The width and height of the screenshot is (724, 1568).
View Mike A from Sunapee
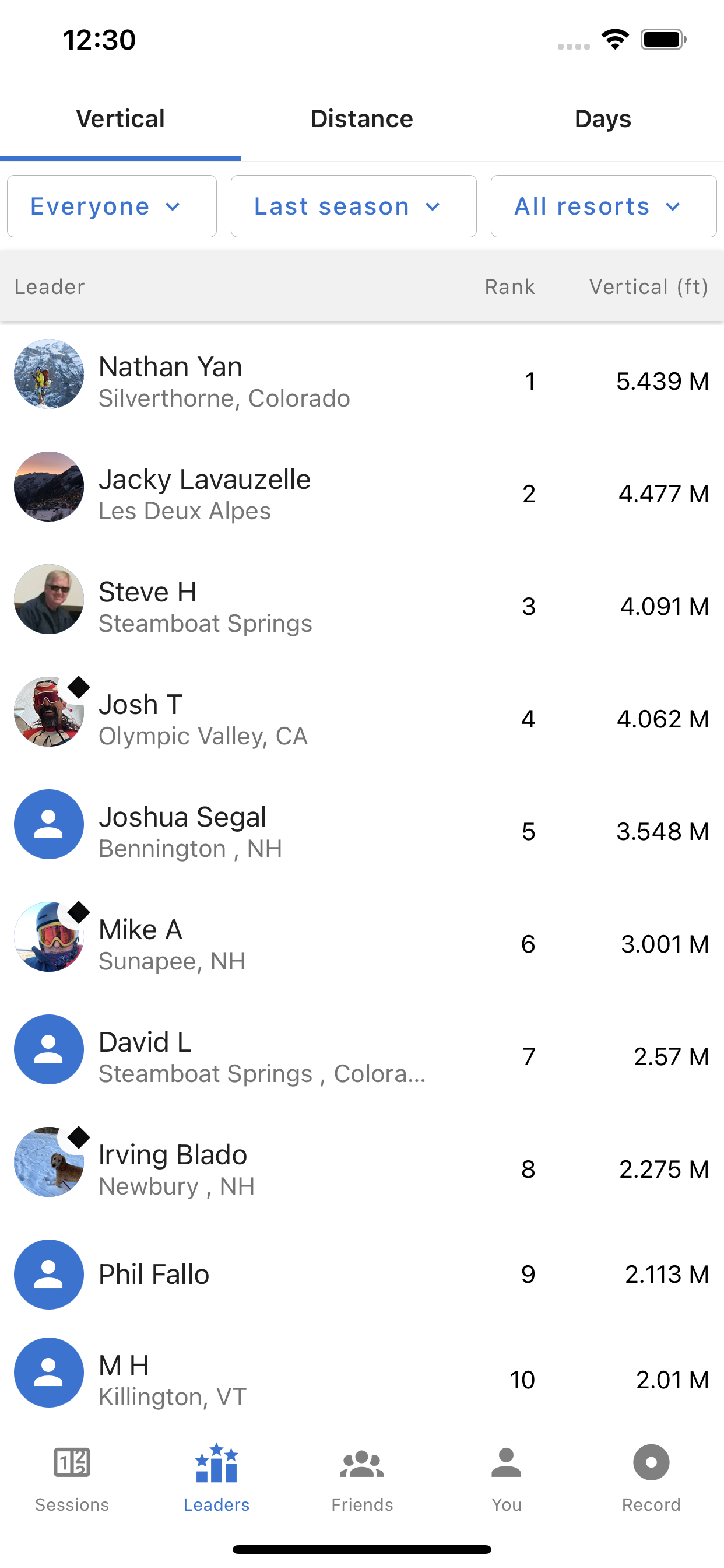[362, 944]
